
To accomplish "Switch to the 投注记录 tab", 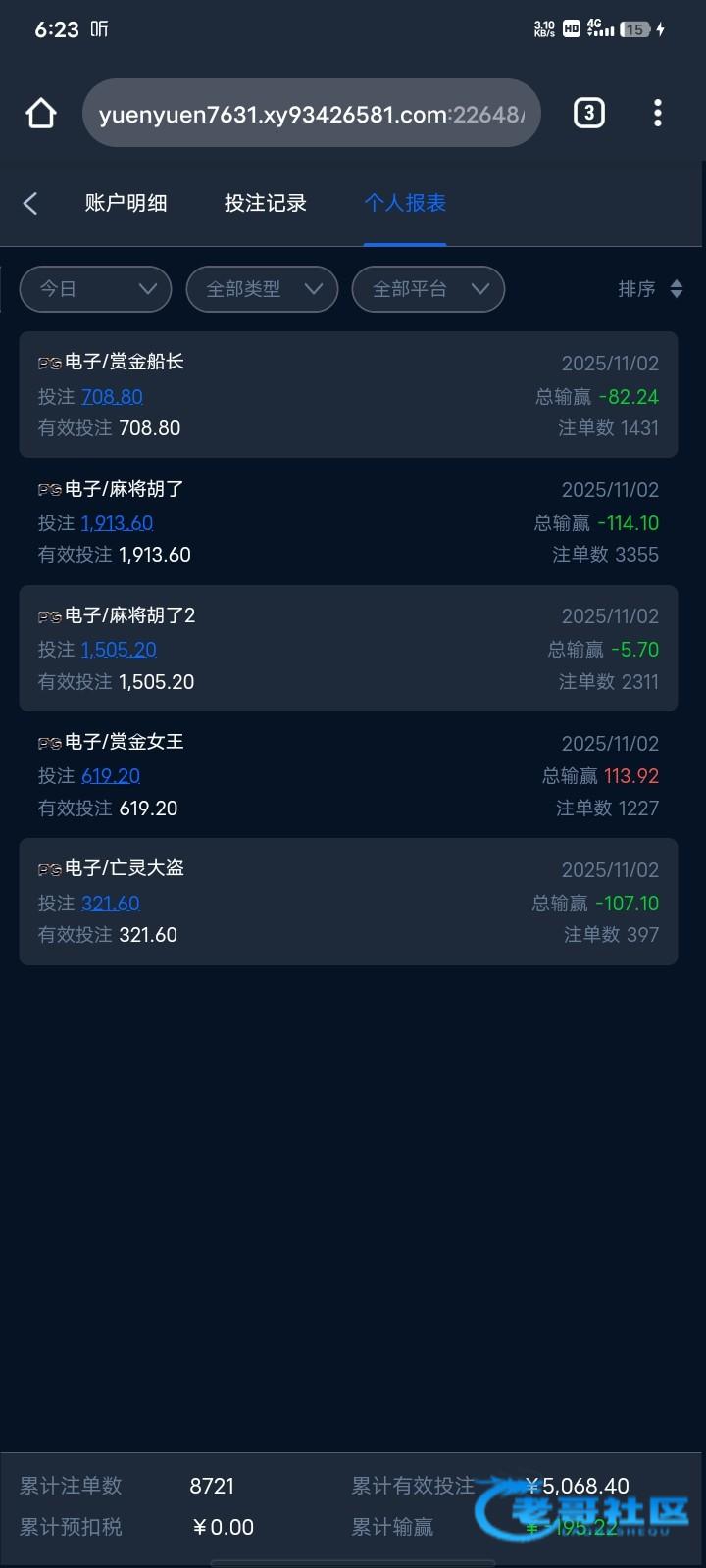I will click(x=265, y=203).
